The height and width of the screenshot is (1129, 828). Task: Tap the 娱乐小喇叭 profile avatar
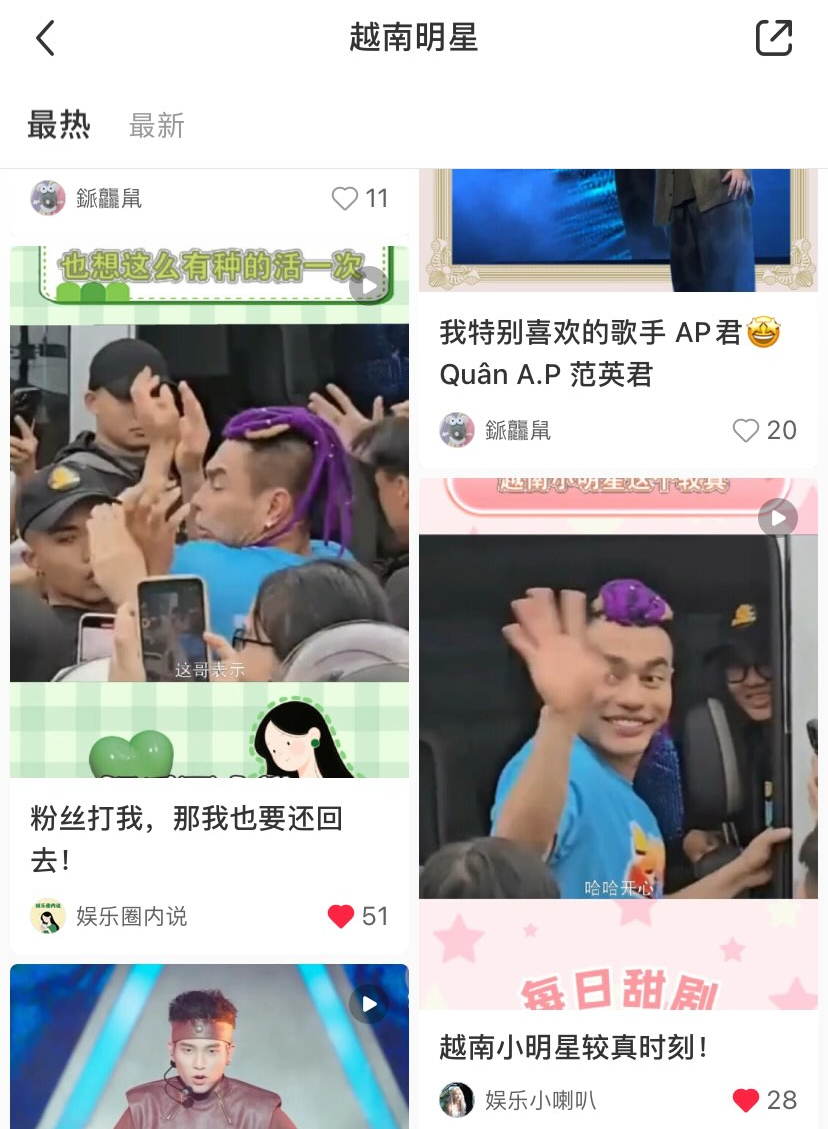456,1100
